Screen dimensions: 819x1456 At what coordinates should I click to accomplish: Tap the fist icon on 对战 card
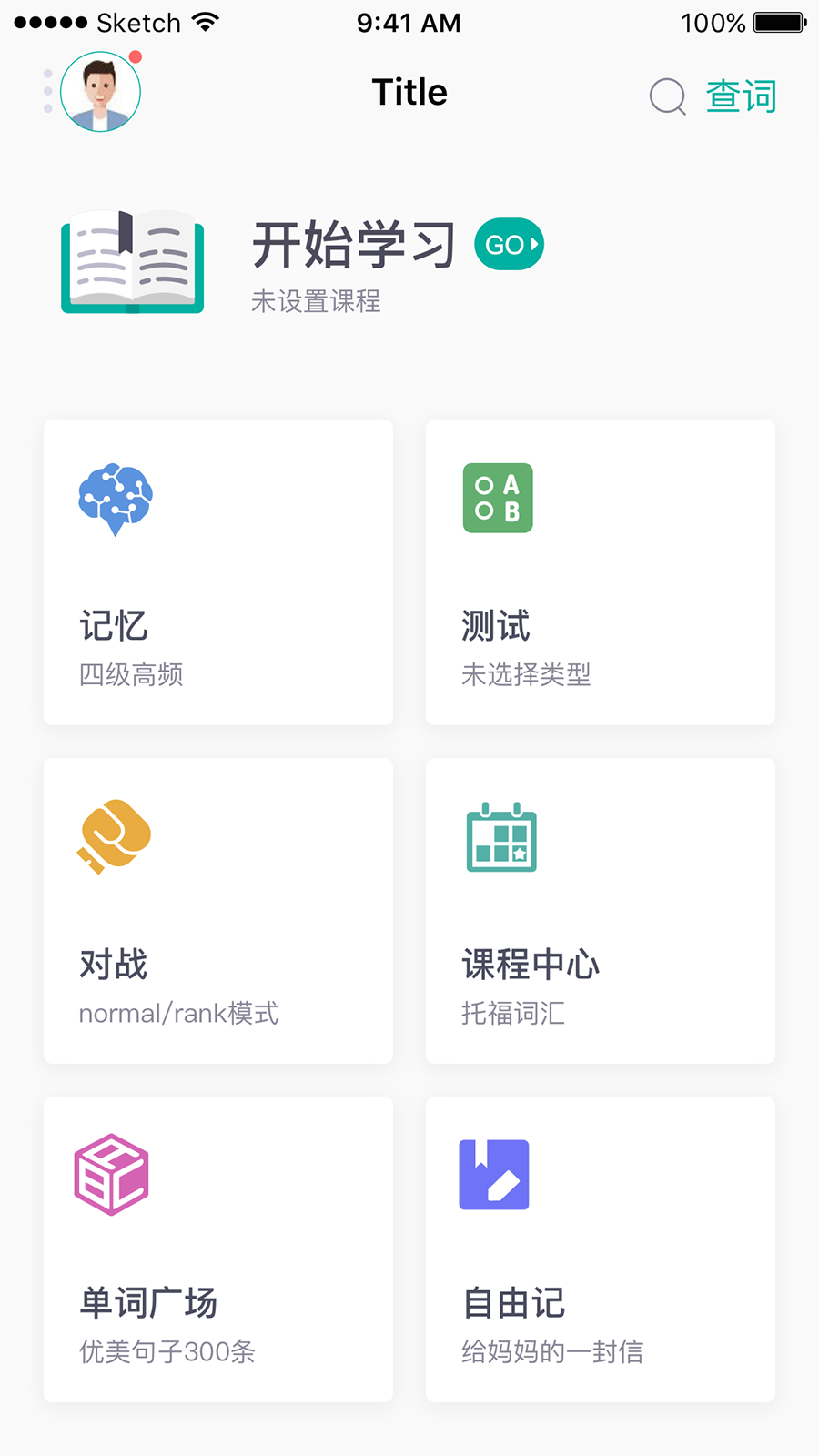pos(114,837)
